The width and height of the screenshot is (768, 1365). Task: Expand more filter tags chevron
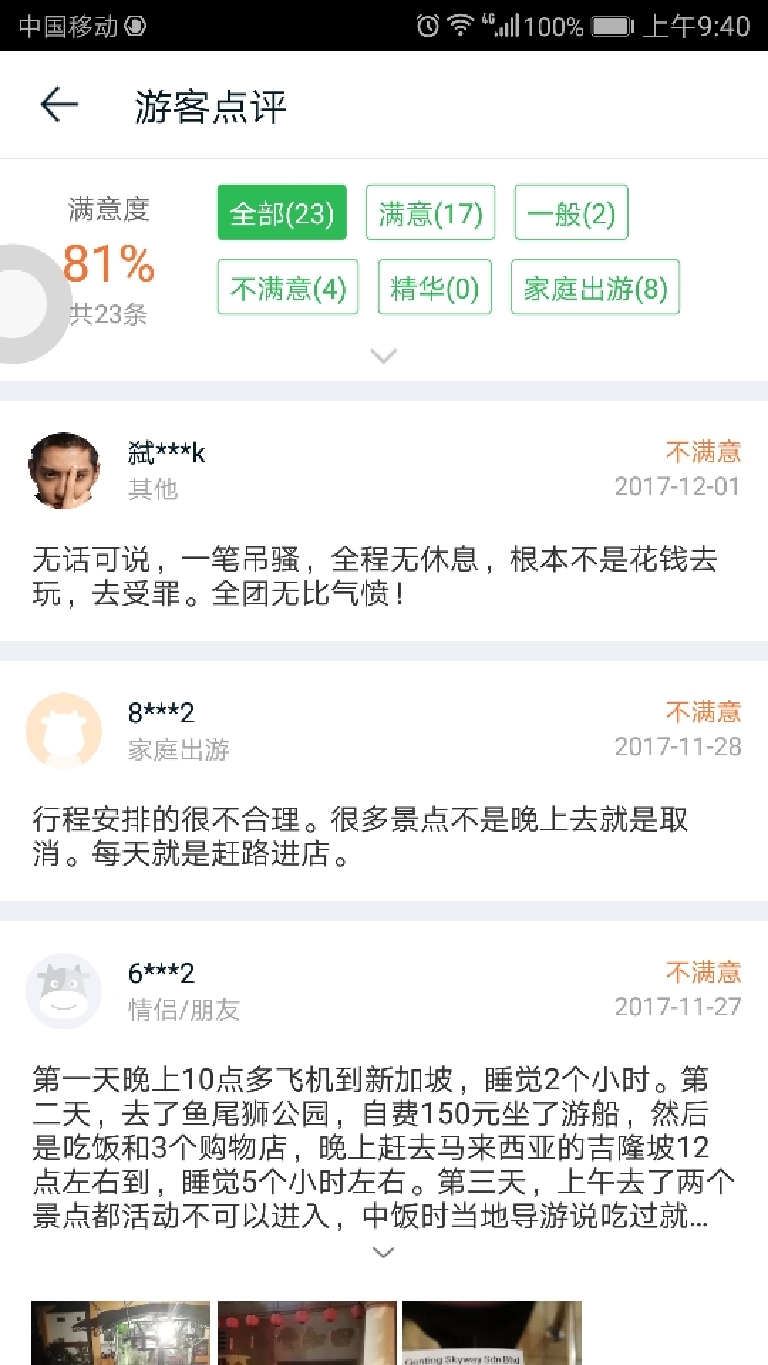point(384,355)
